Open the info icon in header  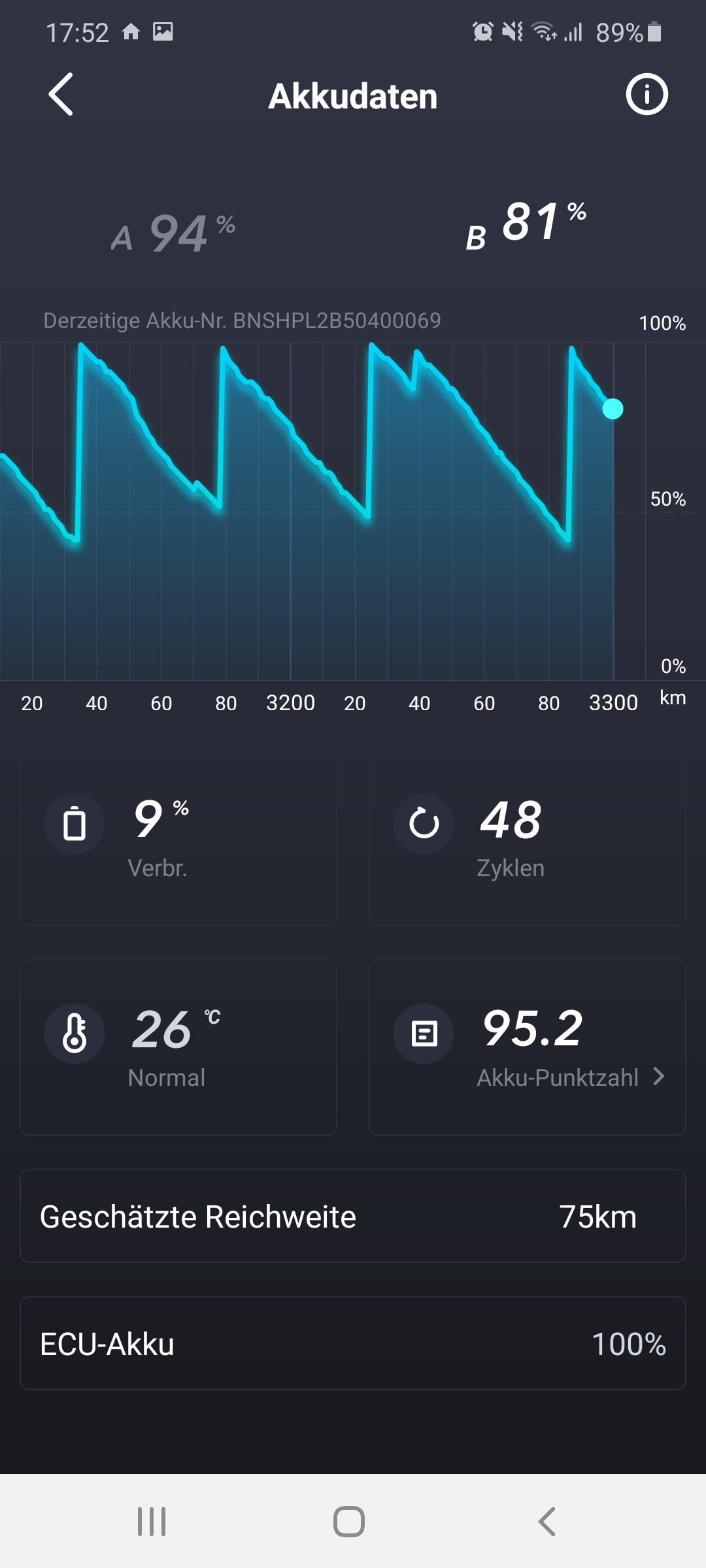pos(647,95)
